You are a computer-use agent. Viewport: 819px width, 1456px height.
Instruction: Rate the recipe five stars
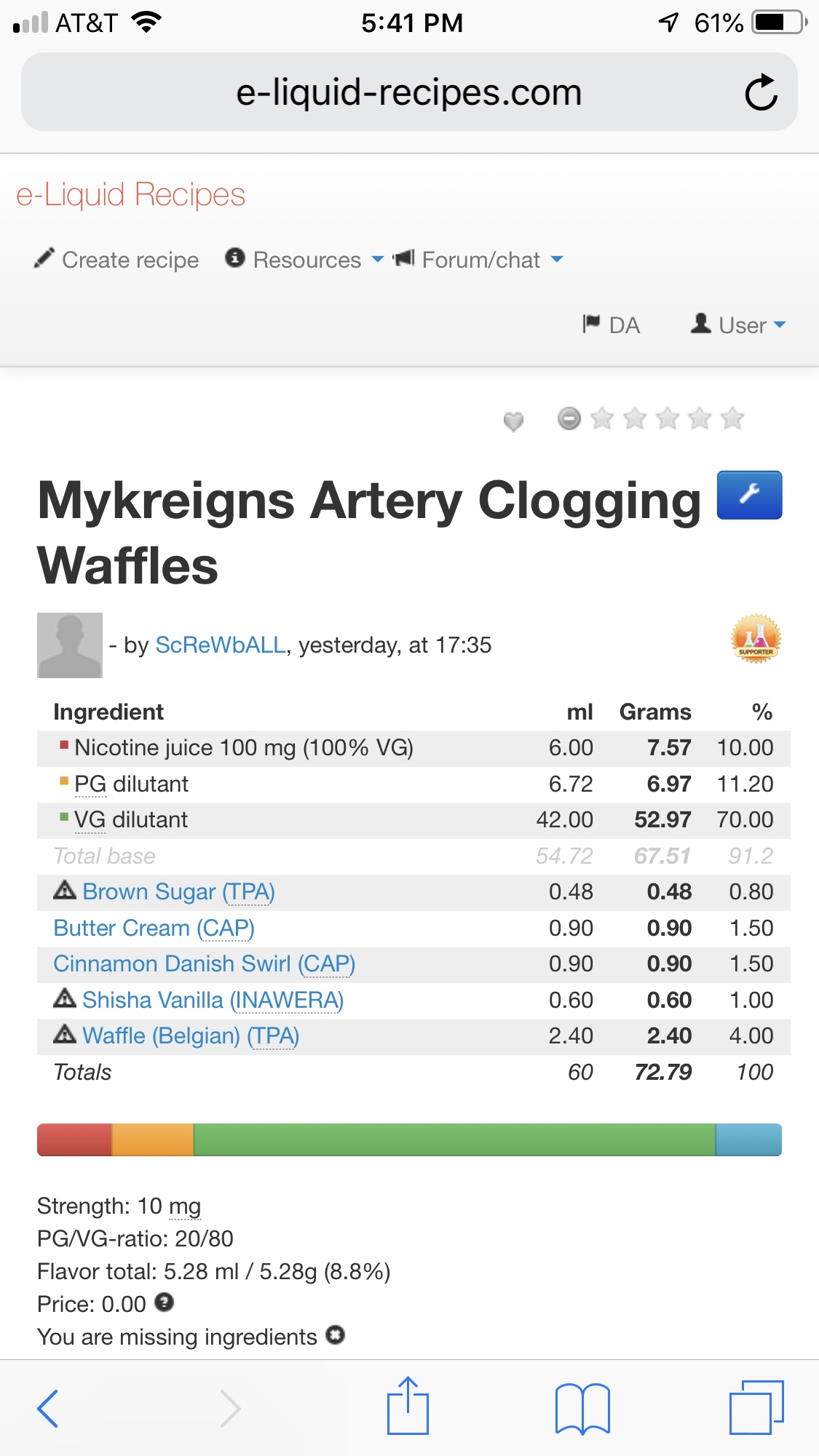click(x=732, y=418)
